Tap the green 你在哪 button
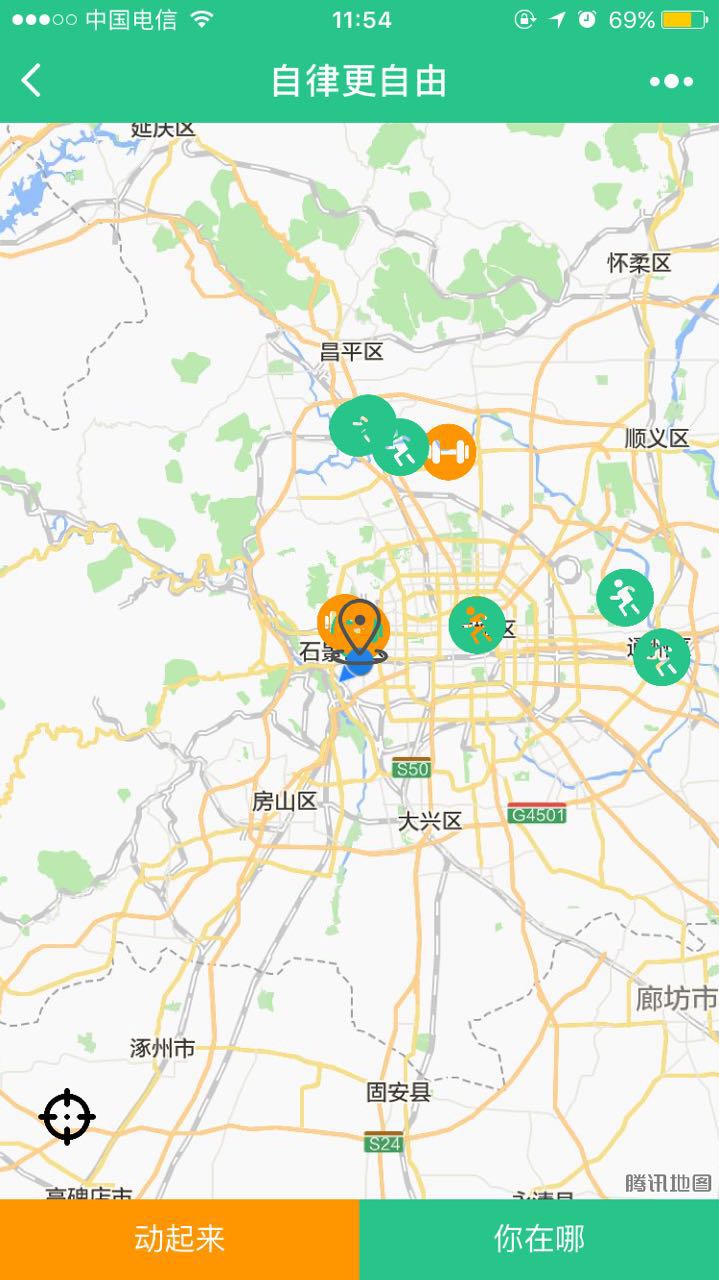Screen dimensions: 719x1280 pyautogui.click(x=539, y=1240)
